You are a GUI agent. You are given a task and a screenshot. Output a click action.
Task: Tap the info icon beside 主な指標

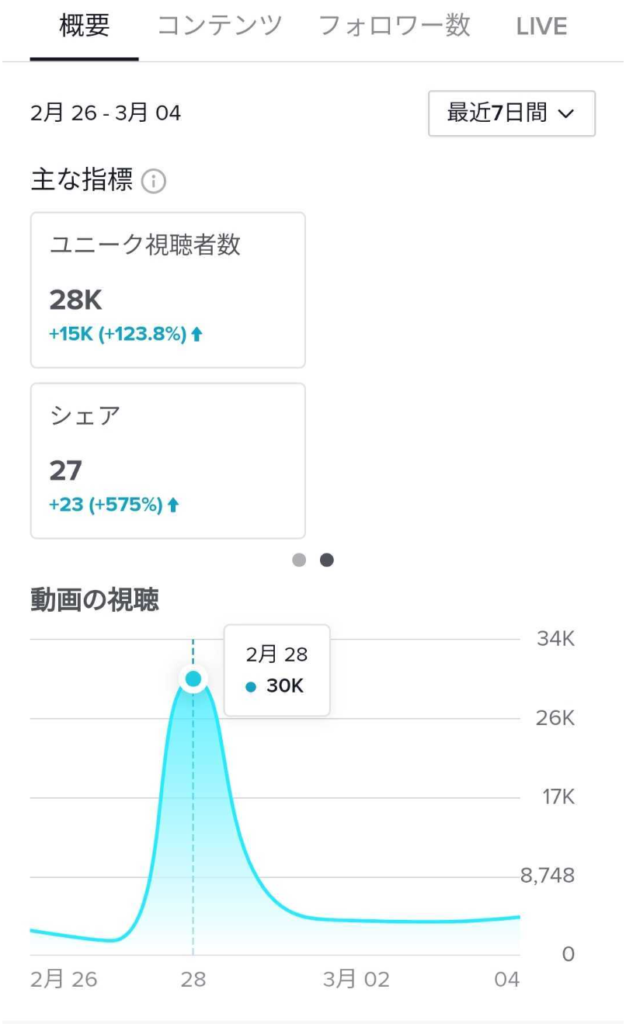154,181
